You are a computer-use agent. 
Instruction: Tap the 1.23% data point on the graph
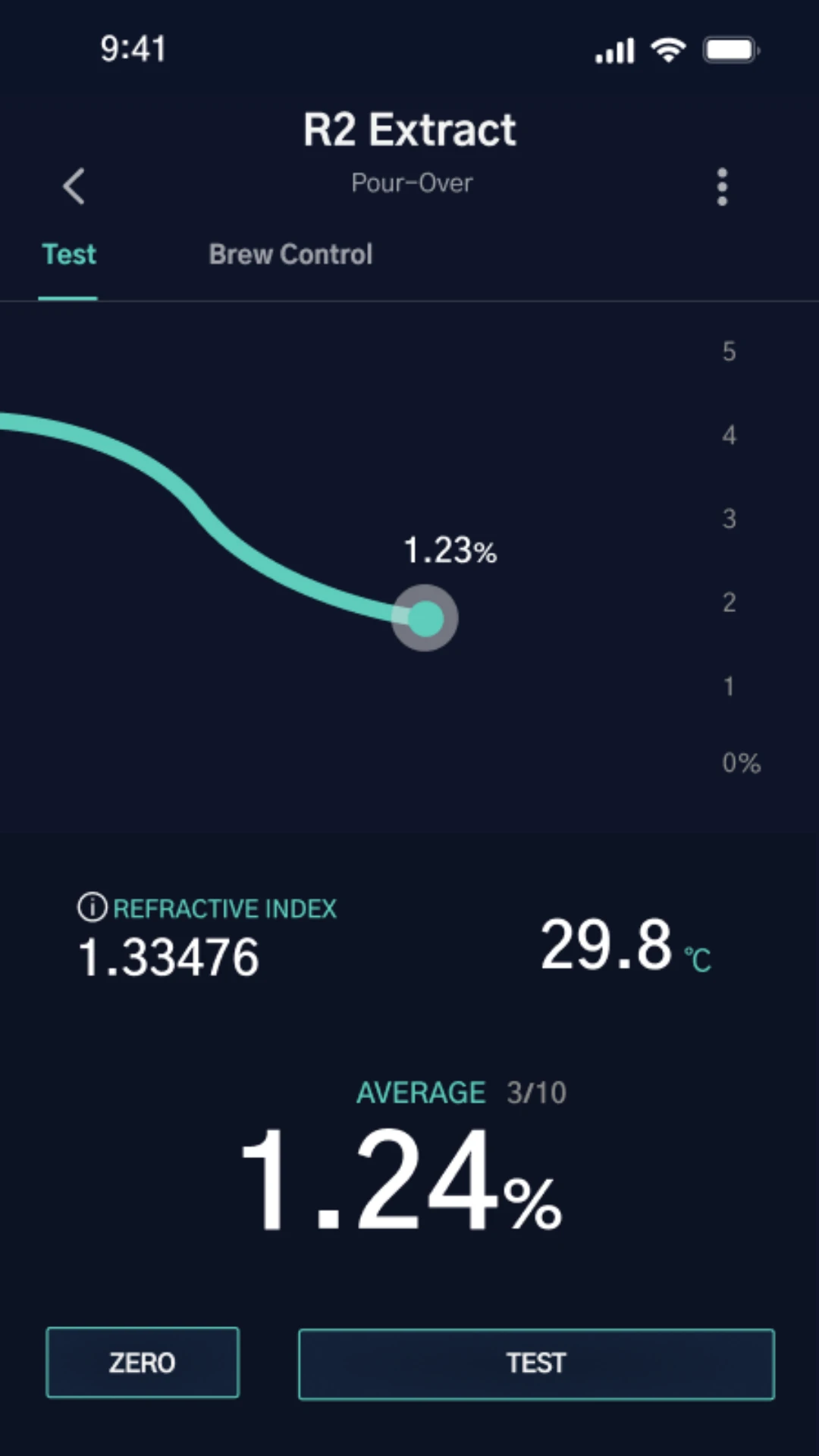pyautogui.click(x=425, y=618)
